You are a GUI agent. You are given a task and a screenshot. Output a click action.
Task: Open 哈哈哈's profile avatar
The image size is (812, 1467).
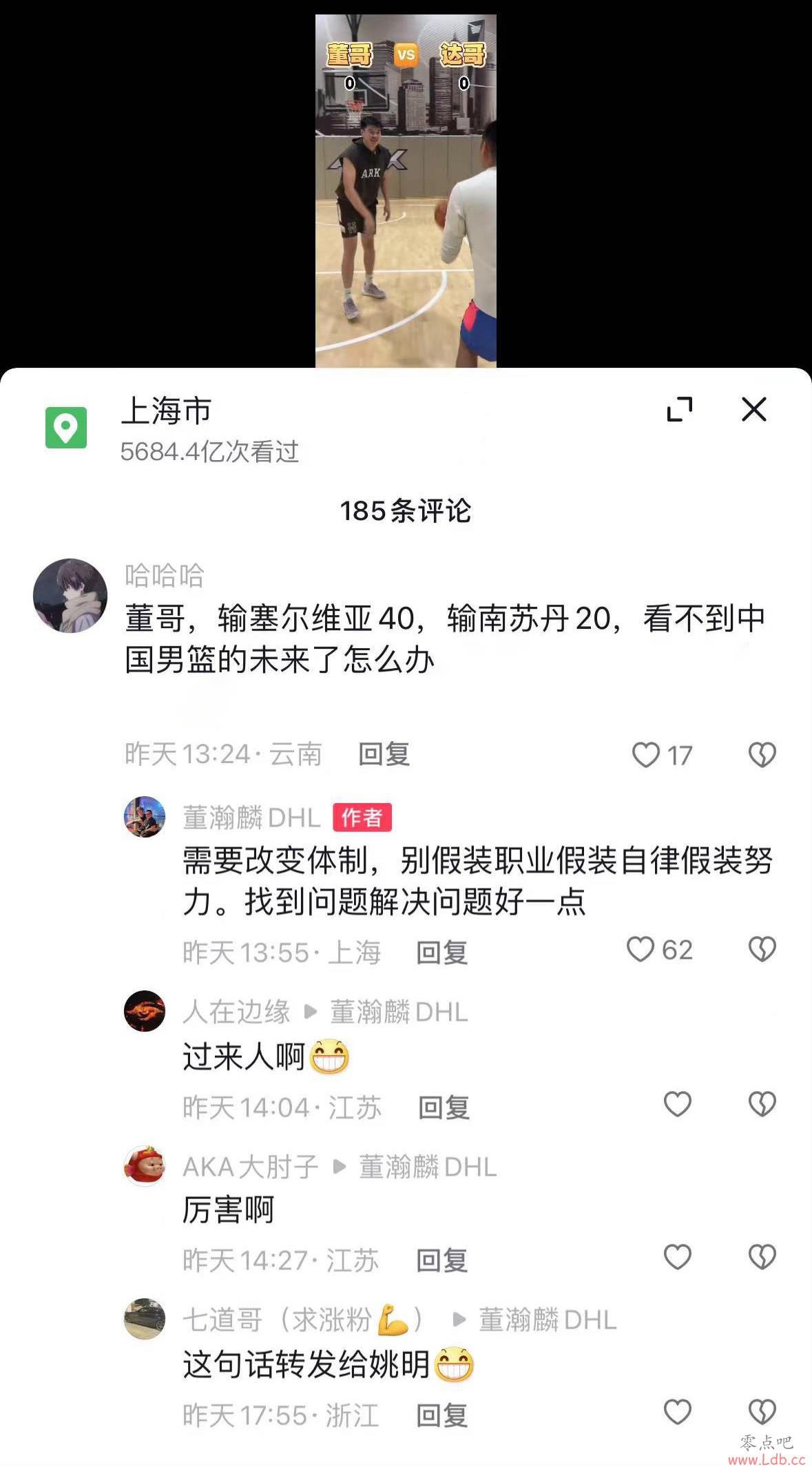(x=70, y=596)
